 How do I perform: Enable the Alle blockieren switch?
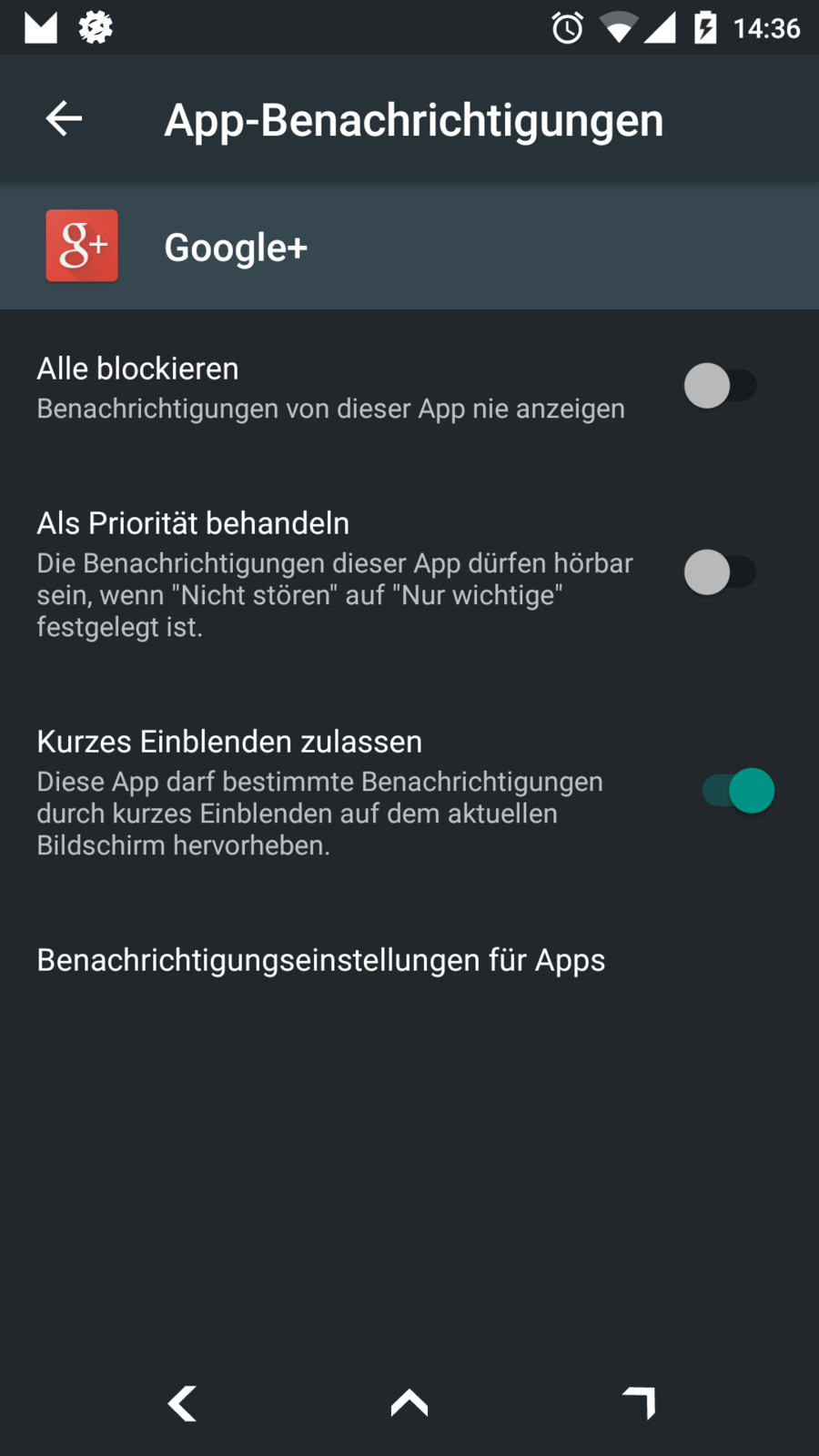pyautogui.click(x=720, y=386)
